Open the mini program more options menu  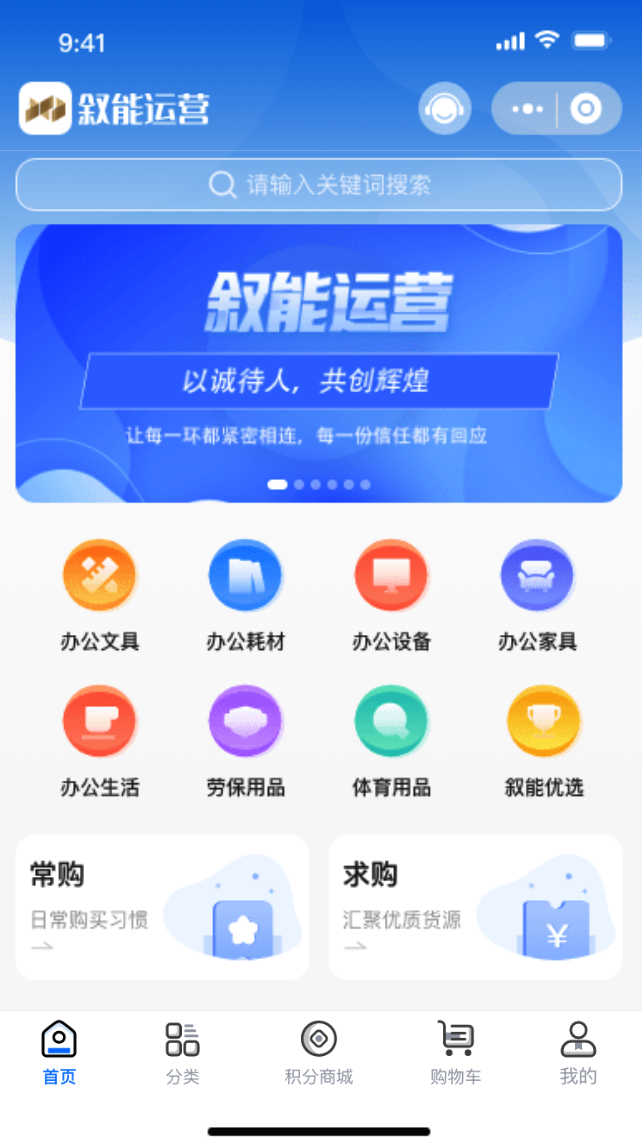[x=527, y=109]
